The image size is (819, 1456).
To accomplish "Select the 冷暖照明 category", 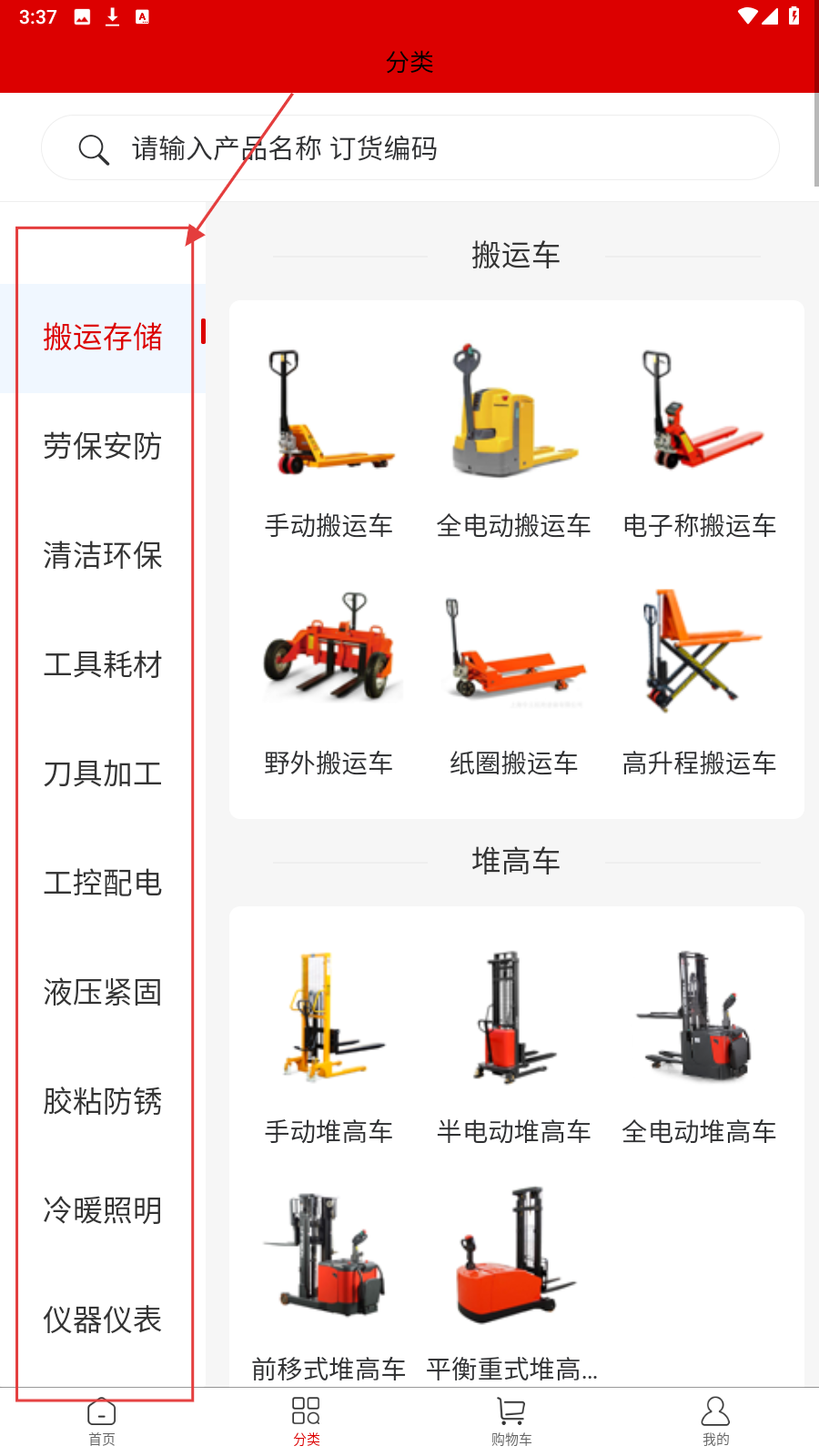I will (x=102, y=1210).
